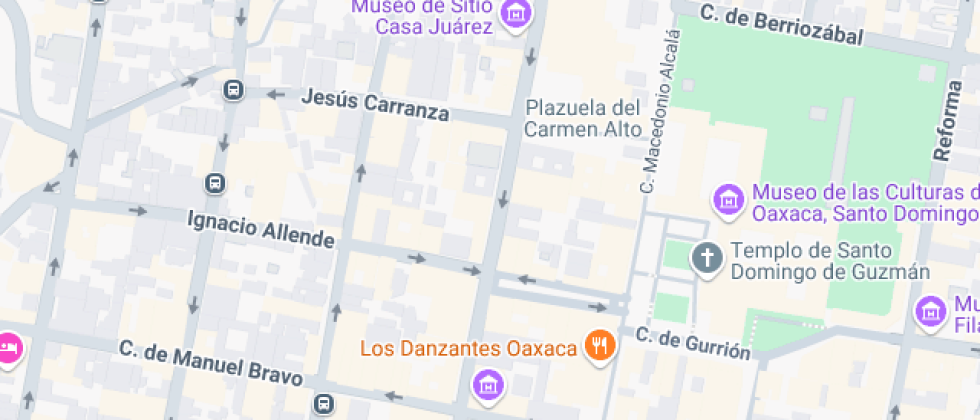Tap the bus stop icon above Ignacio Allende
The image size is (980, 420).
click(x=215, y=183)
